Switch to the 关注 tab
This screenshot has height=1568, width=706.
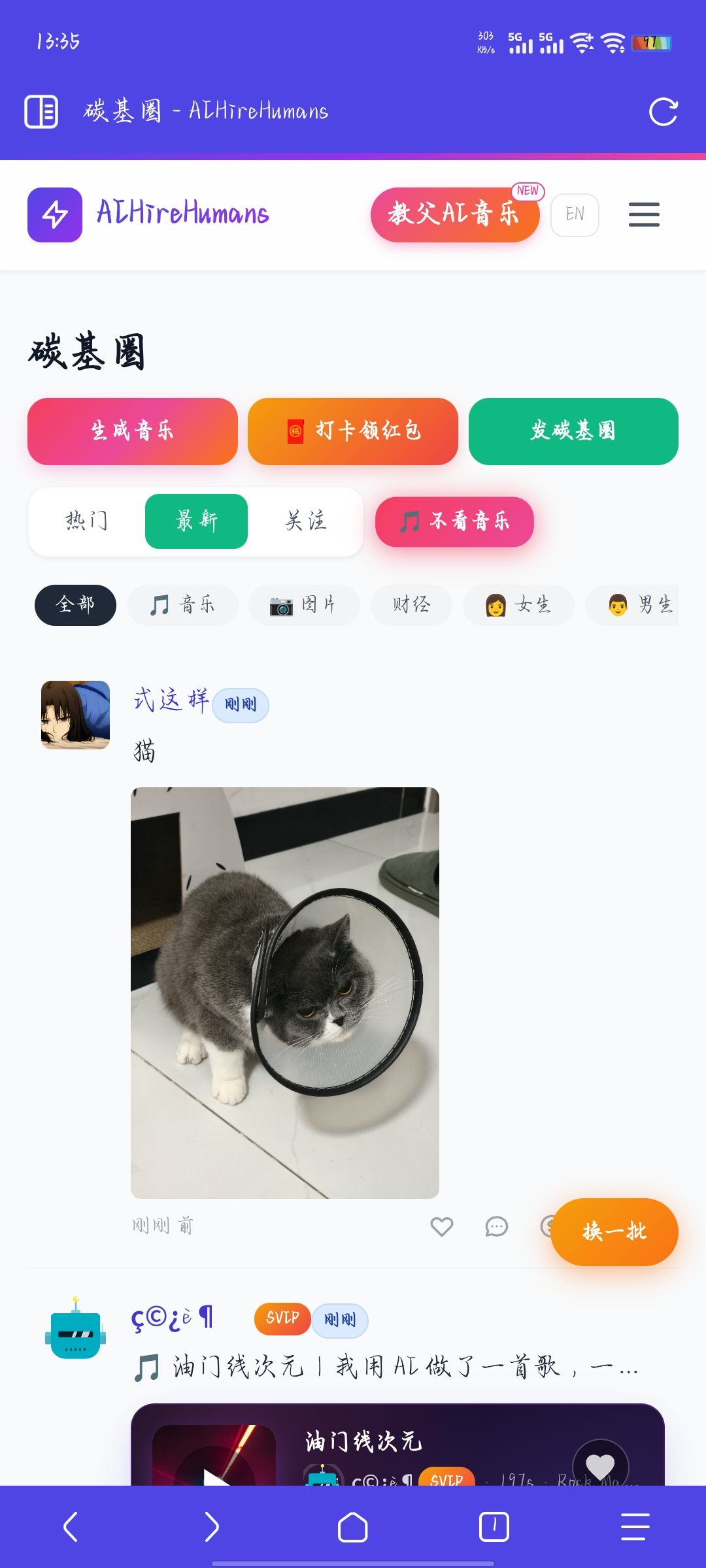[305, 521]
